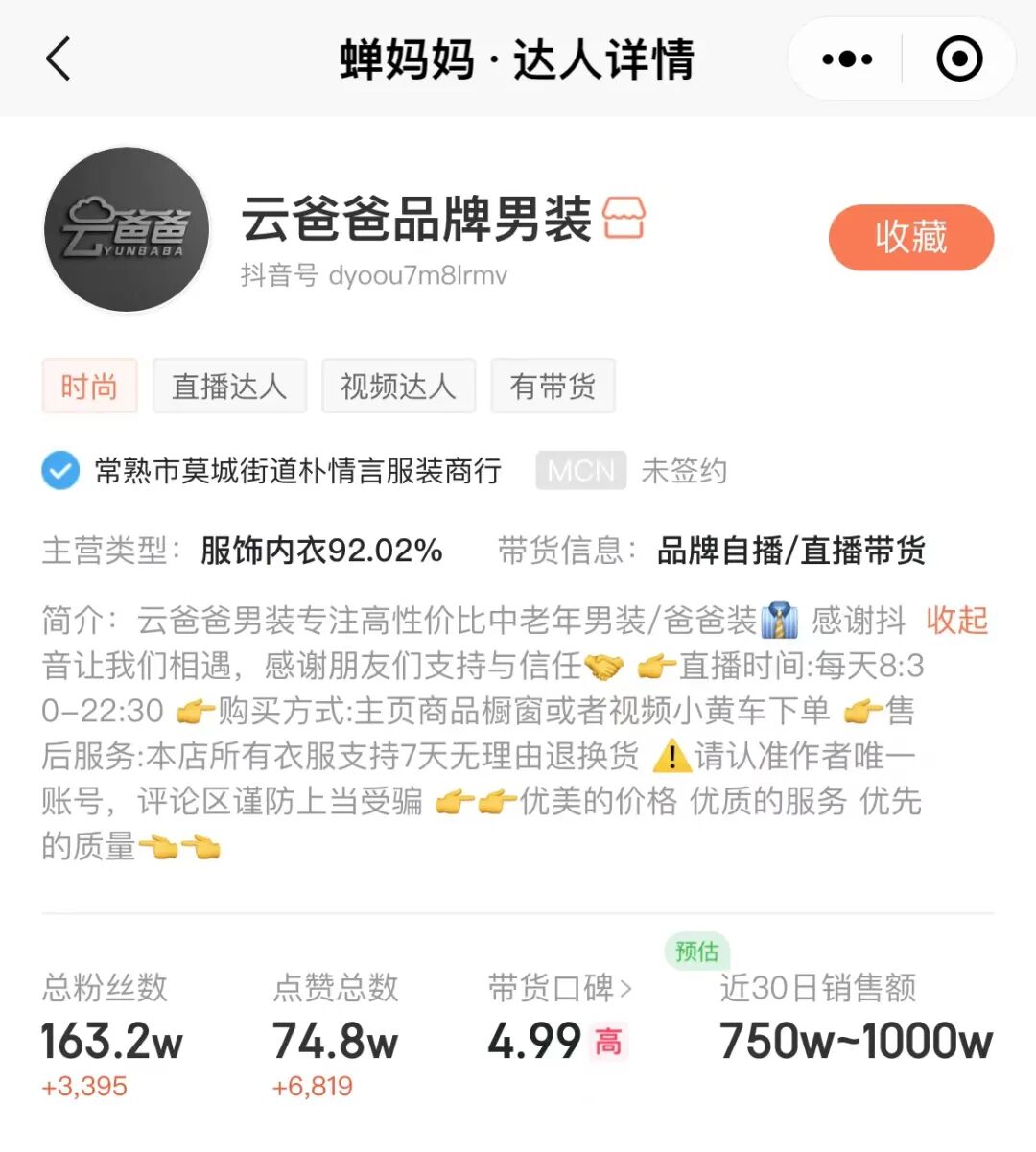Open the mini program three-dot menu

(847, 59)
